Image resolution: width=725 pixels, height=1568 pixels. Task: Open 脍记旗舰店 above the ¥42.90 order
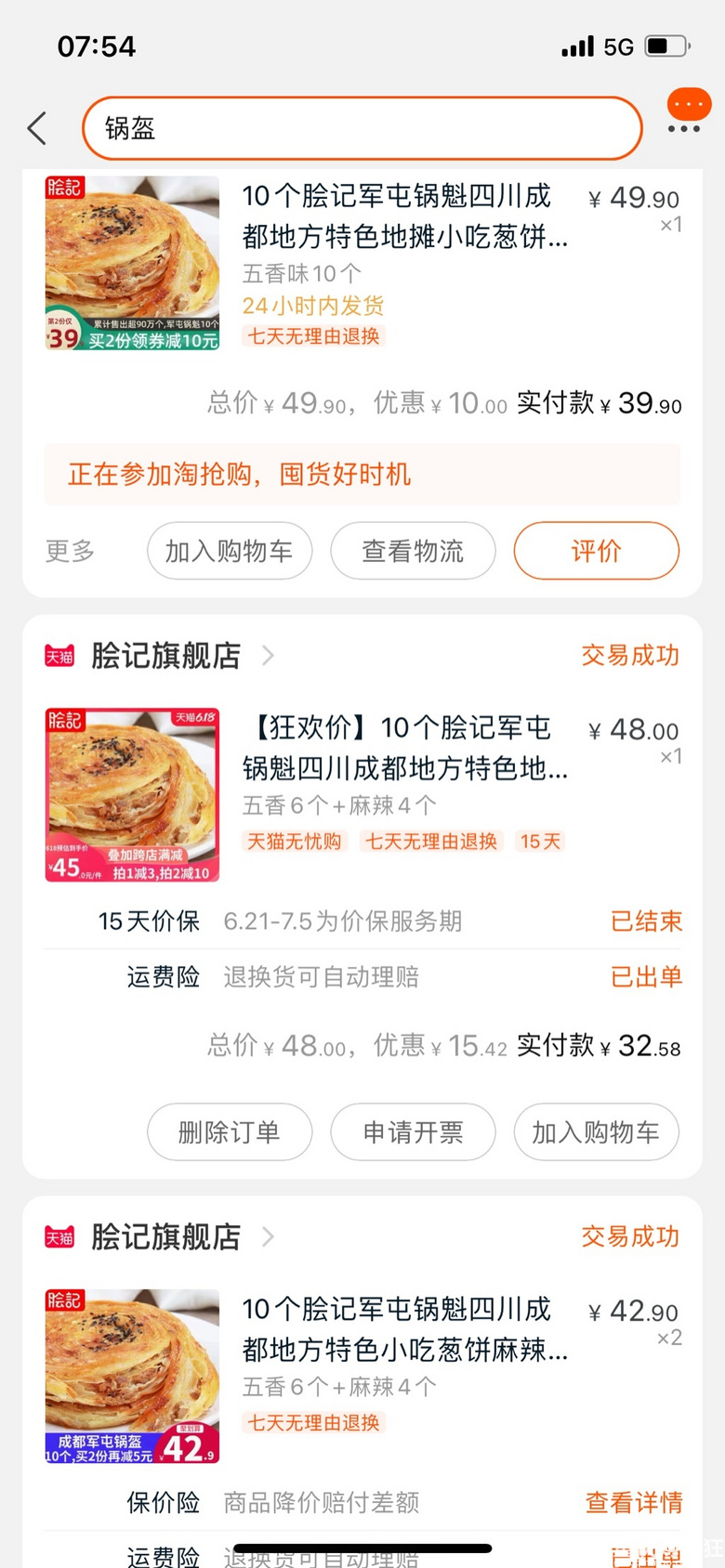(166, 1237)
